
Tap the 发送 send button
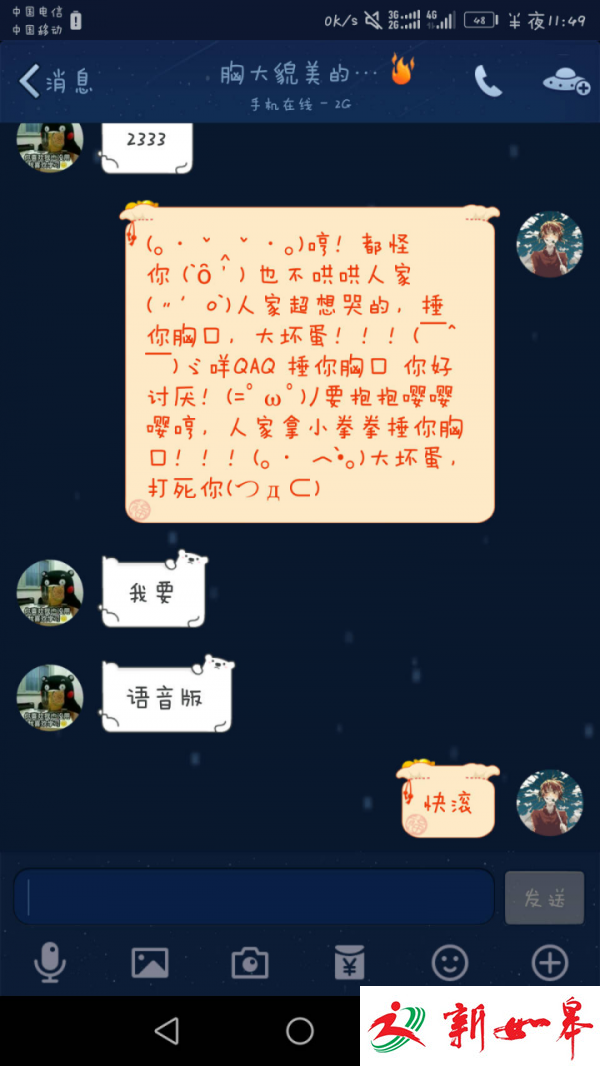tap(544, 897)
